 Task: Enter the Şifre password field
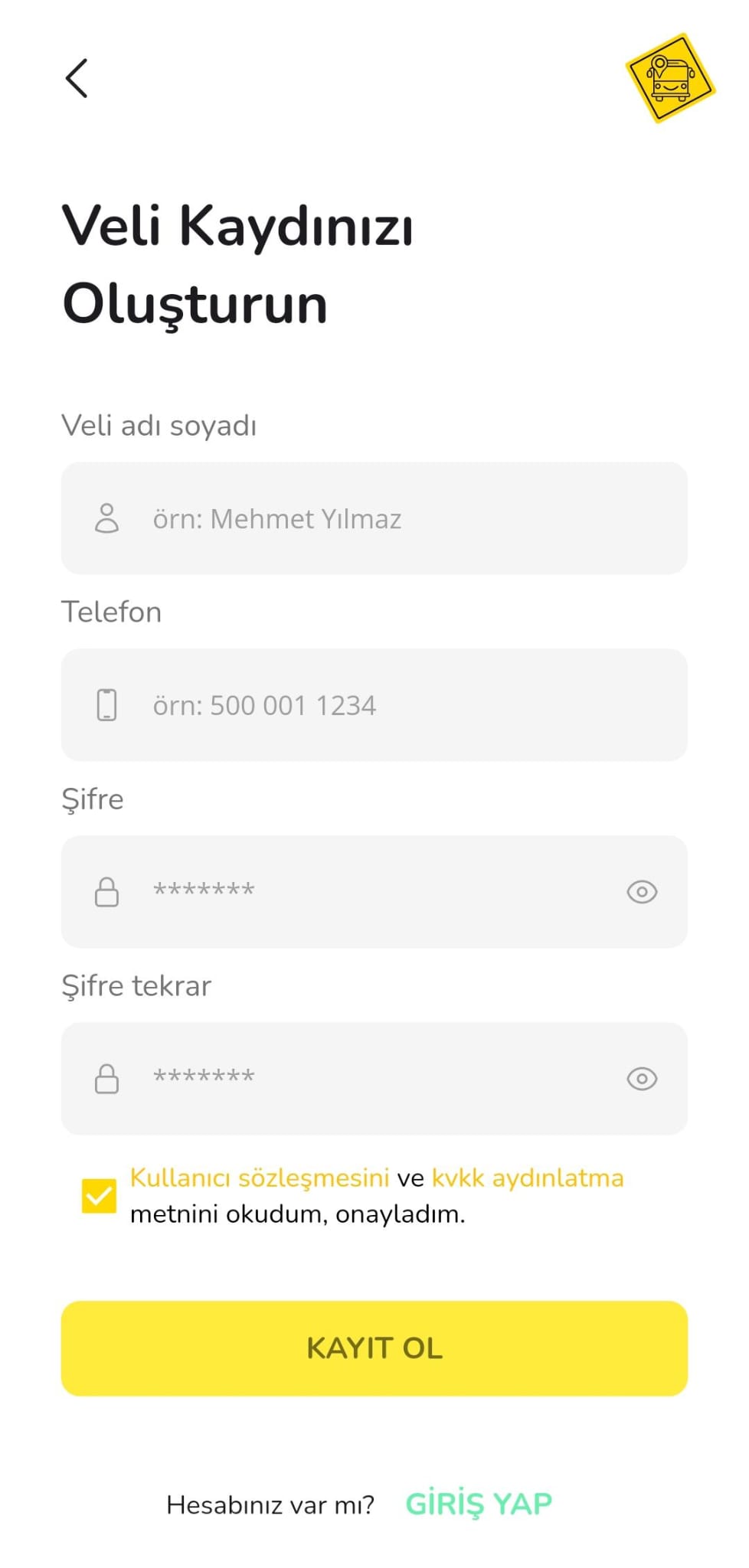[374, 892]
